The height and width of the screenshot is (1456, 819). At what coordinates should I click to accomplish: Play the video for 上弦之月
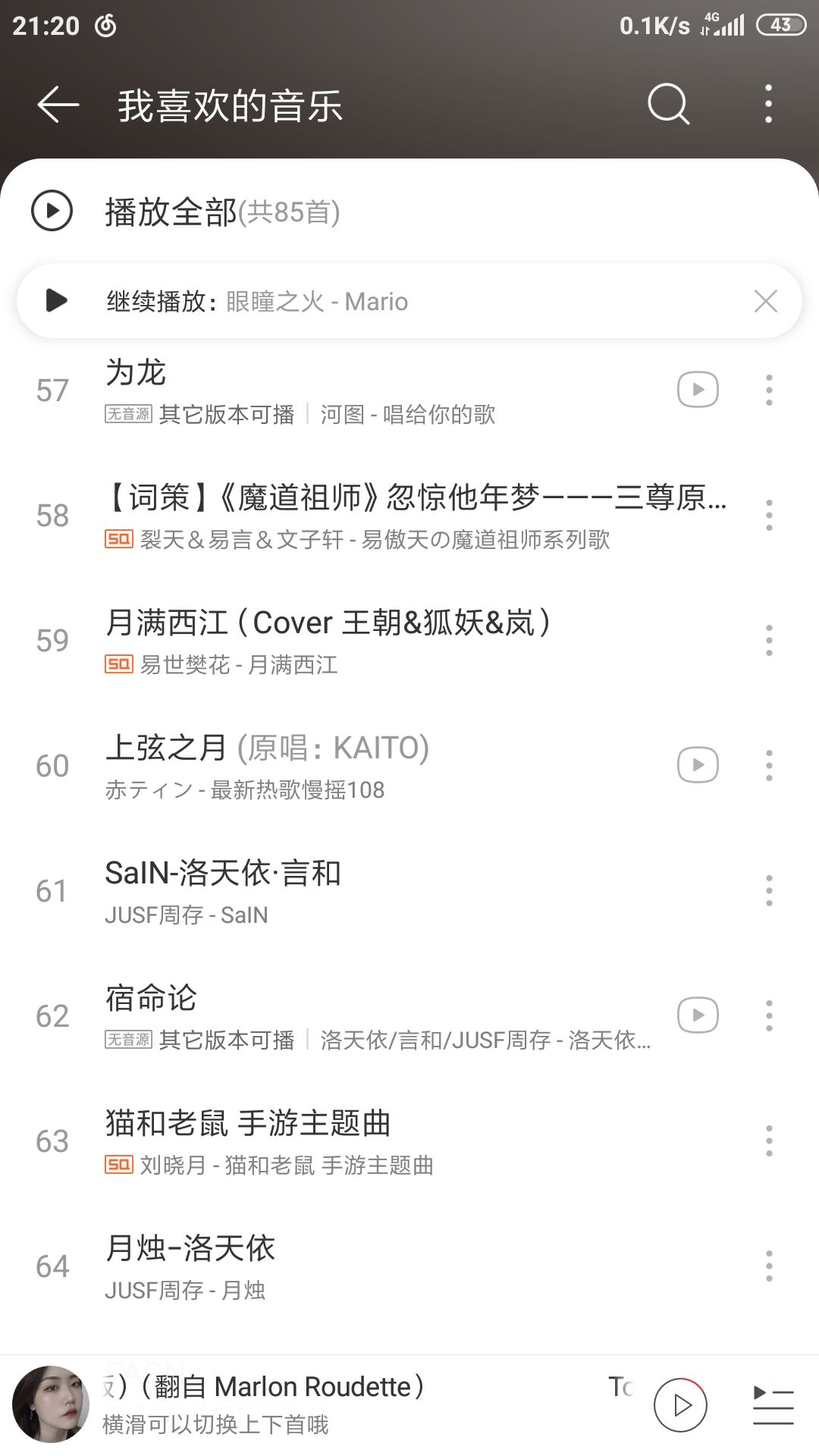(698, 765)
